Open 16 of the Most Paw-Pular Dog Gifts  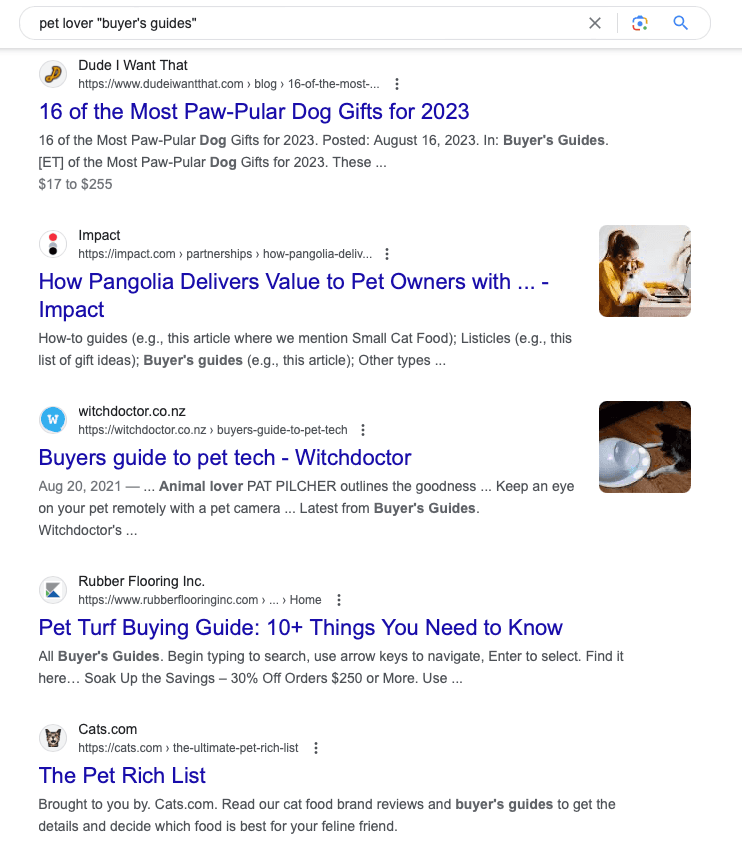click(x=254, y=111)
